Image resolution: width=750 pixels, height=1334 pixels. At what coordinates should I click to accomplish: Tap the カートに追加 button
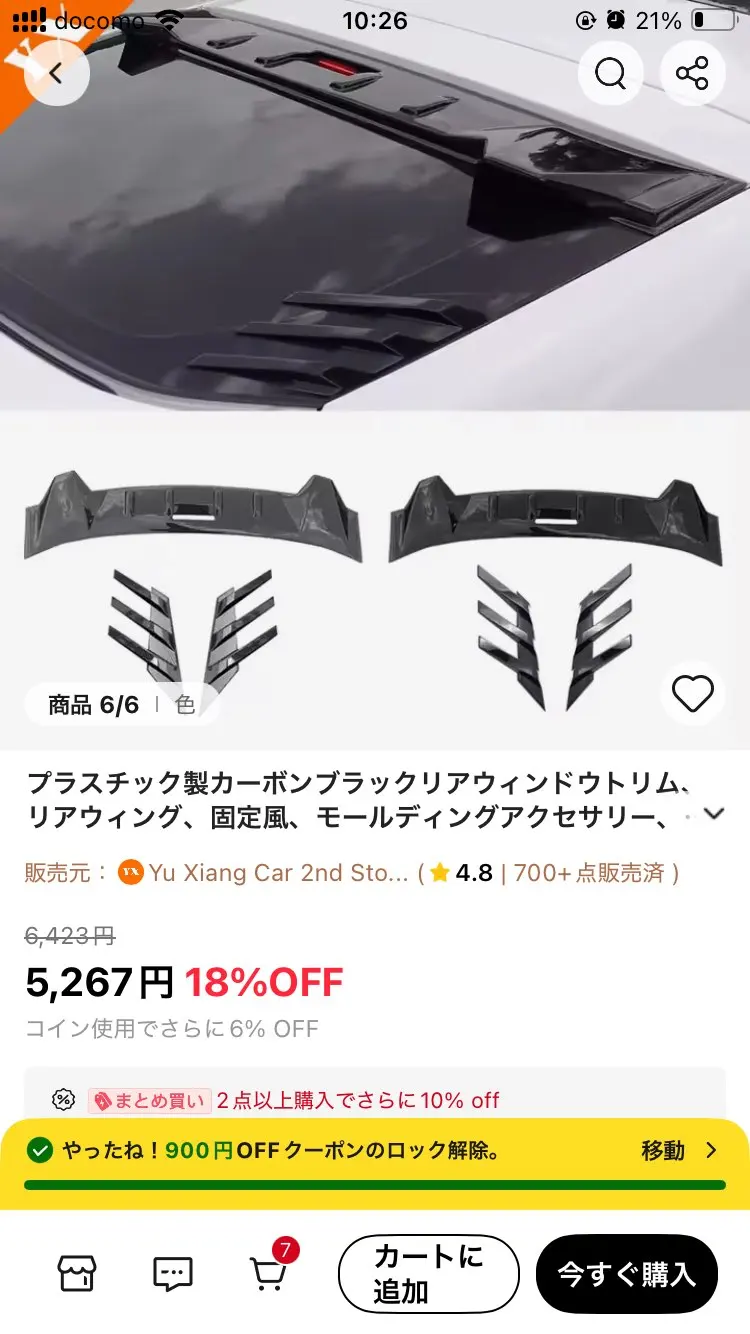click(429, 1274)
